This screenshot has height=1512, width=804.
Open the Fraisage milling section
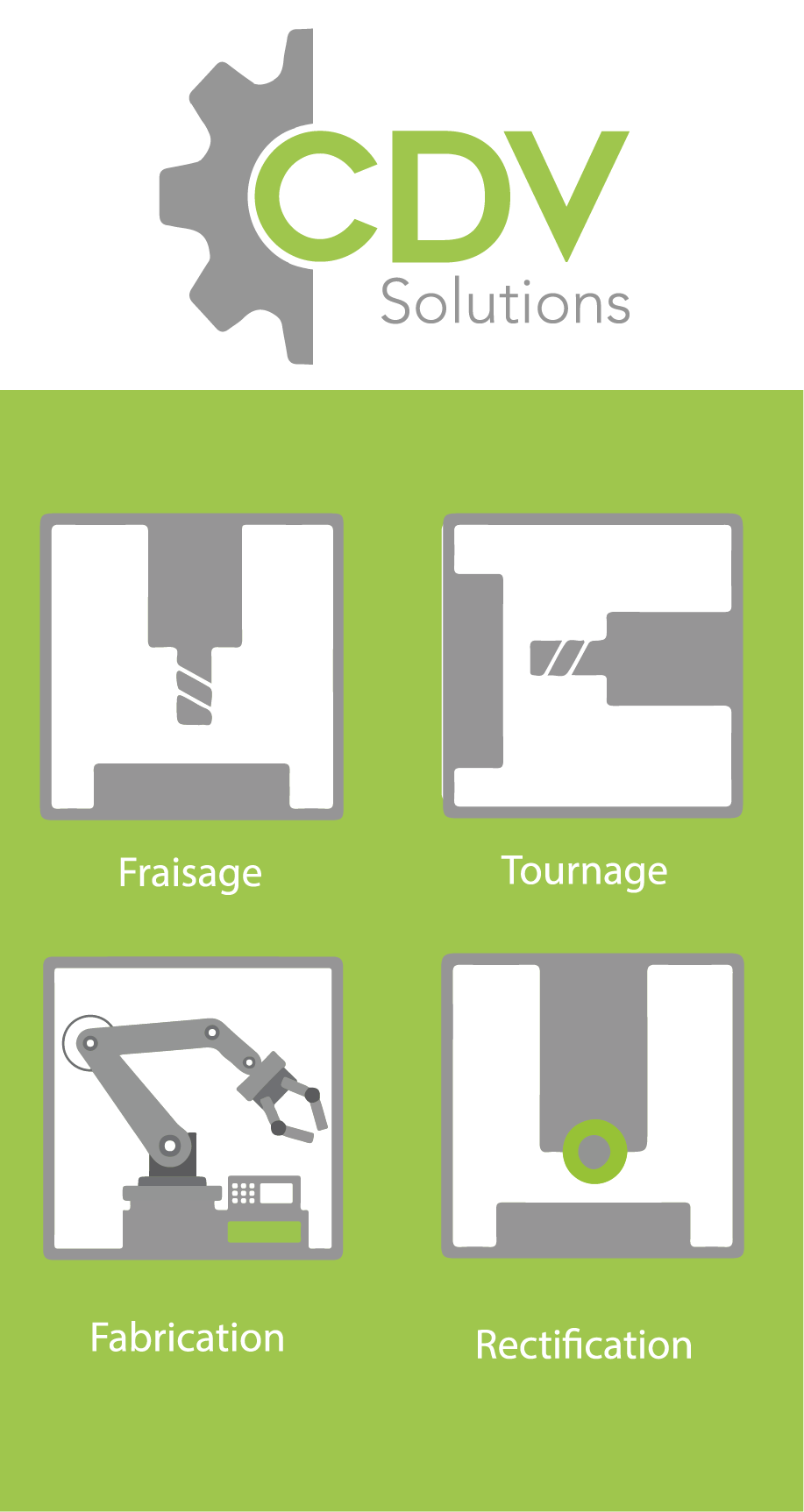click(x=191, y=667)
